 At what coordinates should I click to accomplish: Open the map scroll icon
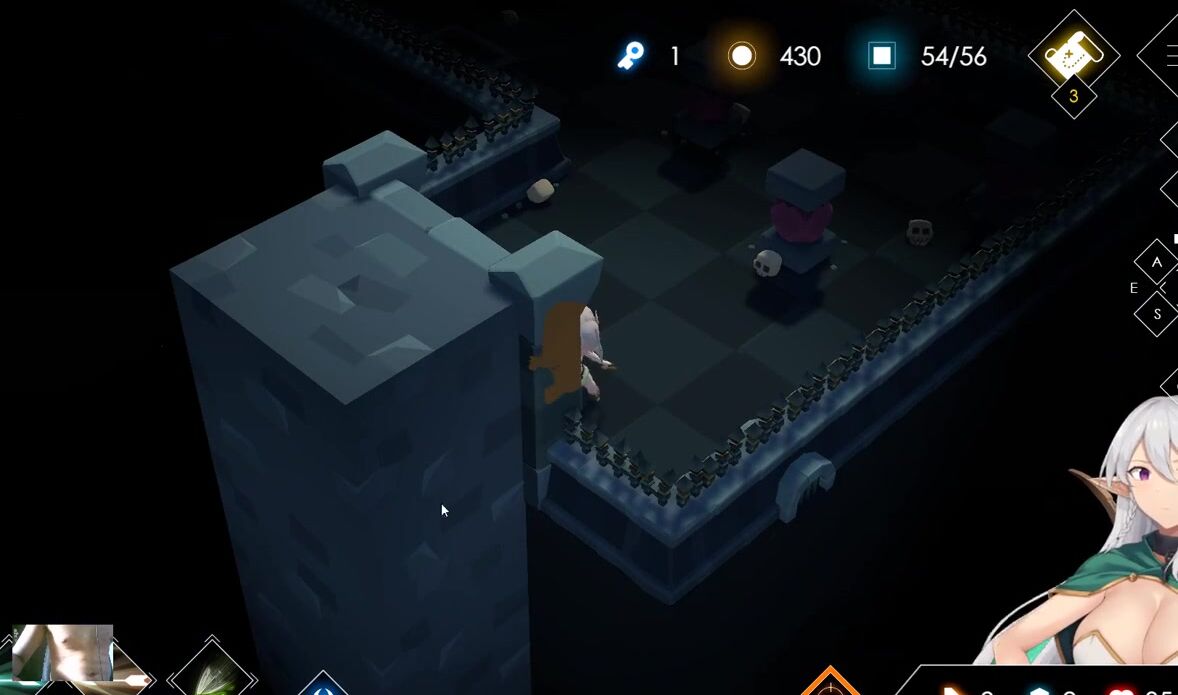click(x=1074, y=53)
